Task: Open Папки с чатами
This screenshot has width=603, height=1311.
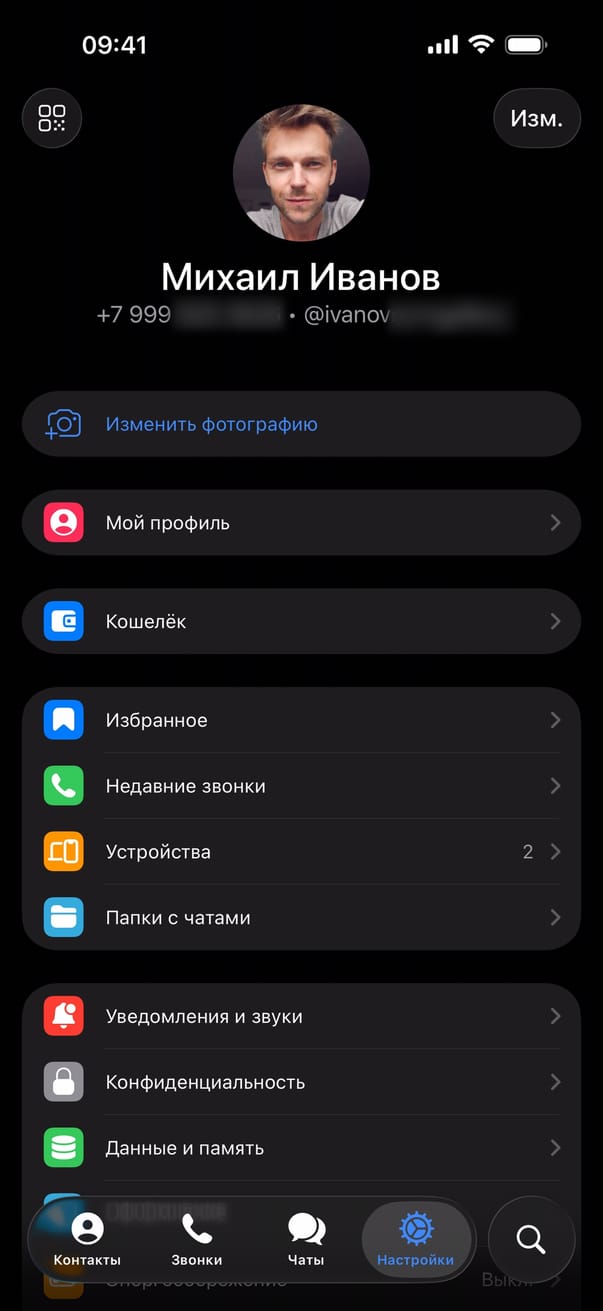Action: [301, 917]
